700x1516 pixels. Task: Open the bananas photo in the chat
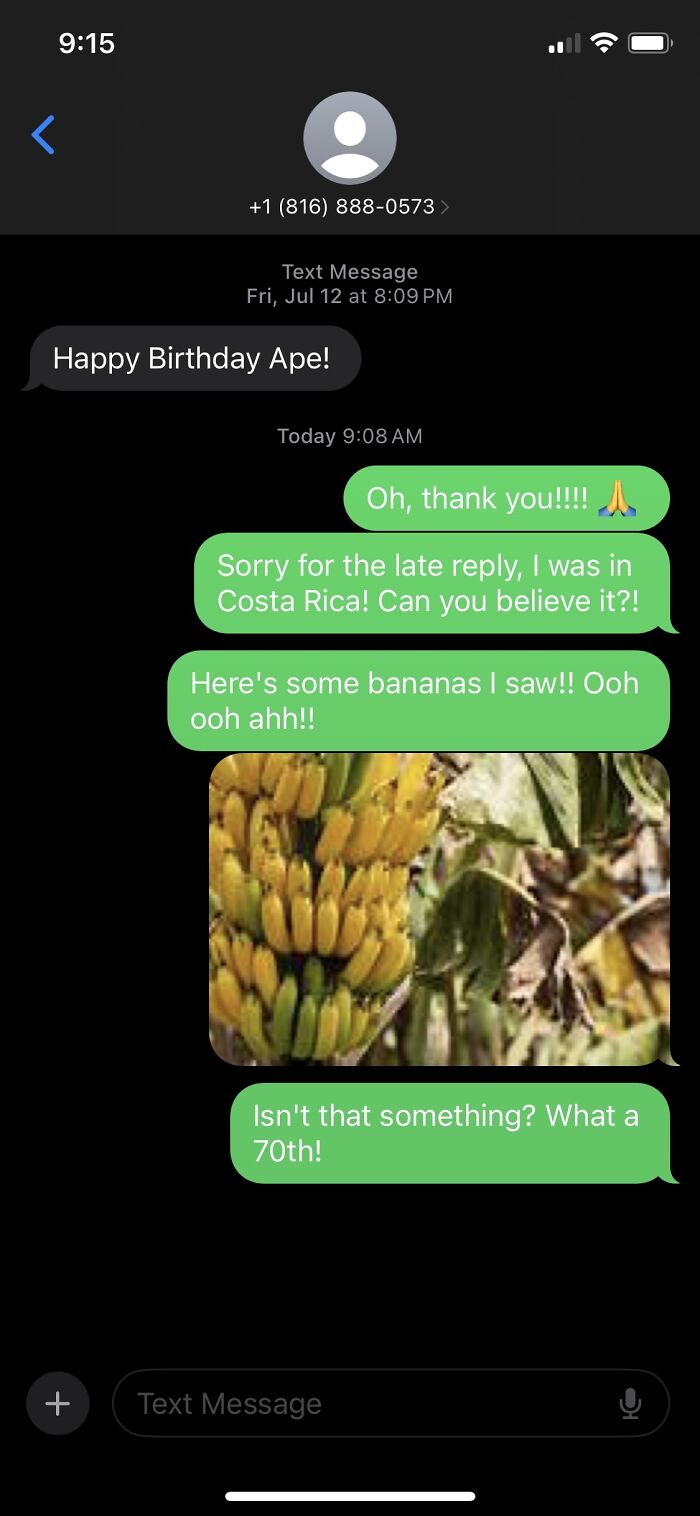[439, 909]
